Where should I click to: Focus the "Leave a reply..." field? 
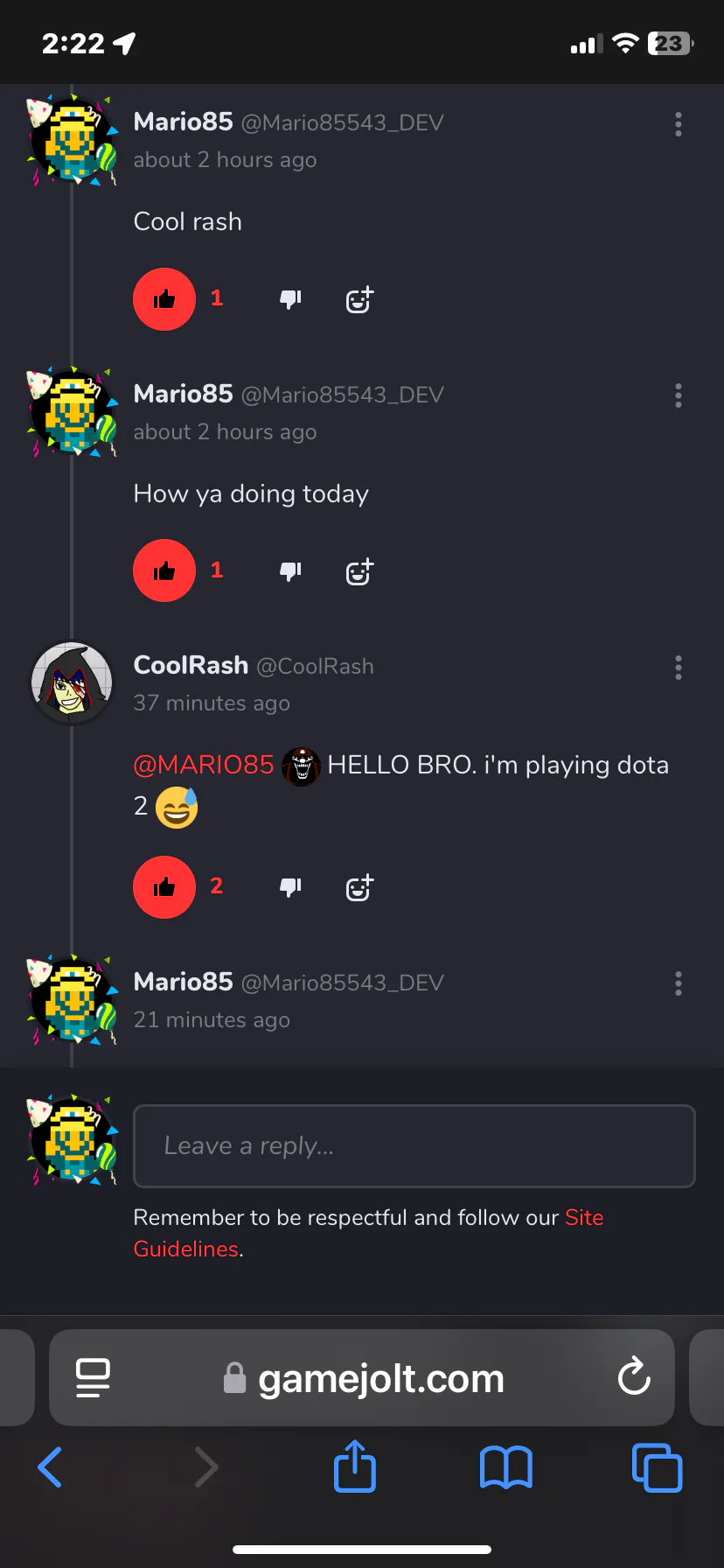(414, 1146)
